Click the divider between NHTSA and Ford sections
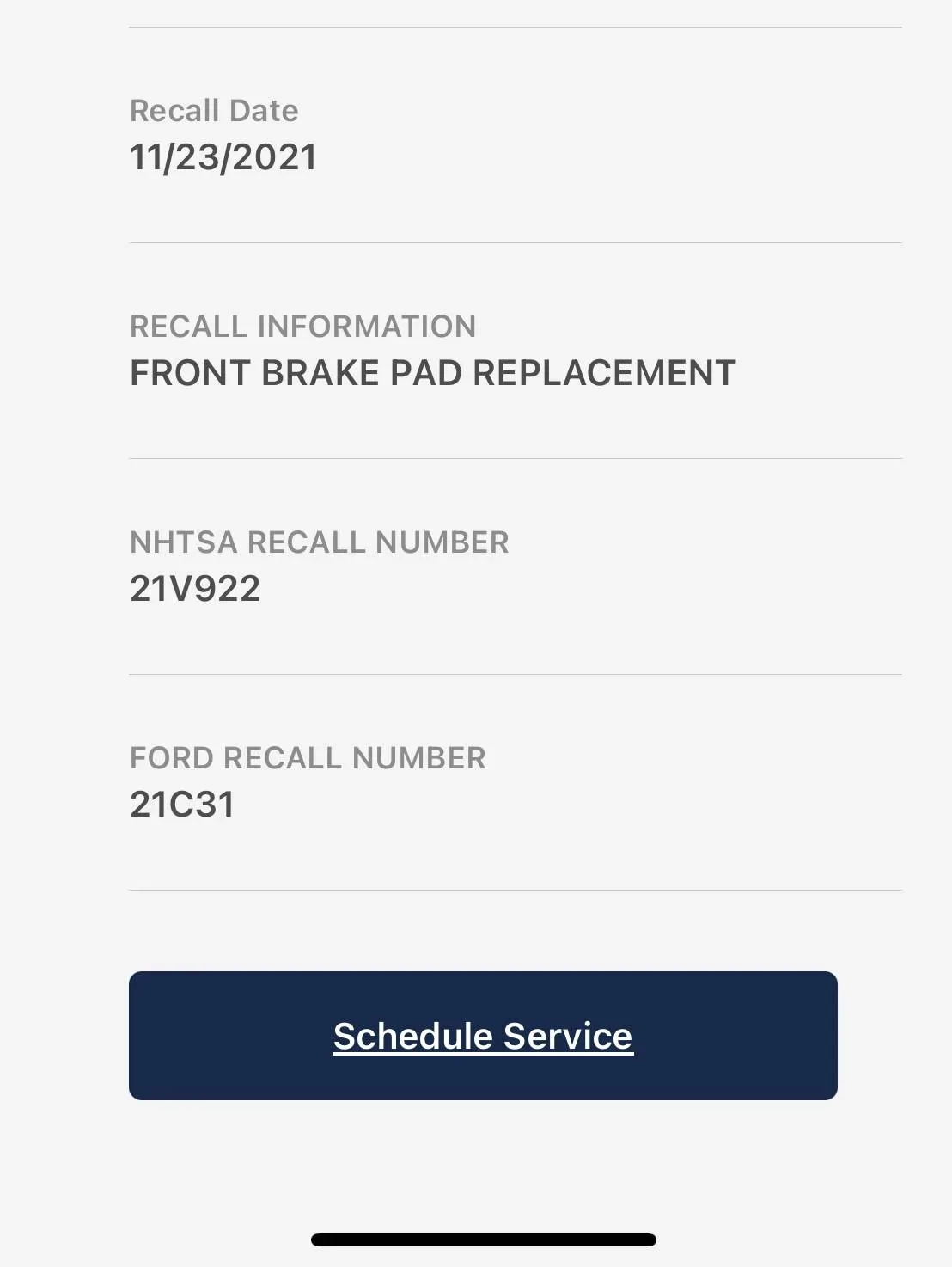This screenshot has width=952, height=1267. tap(513, 676)
